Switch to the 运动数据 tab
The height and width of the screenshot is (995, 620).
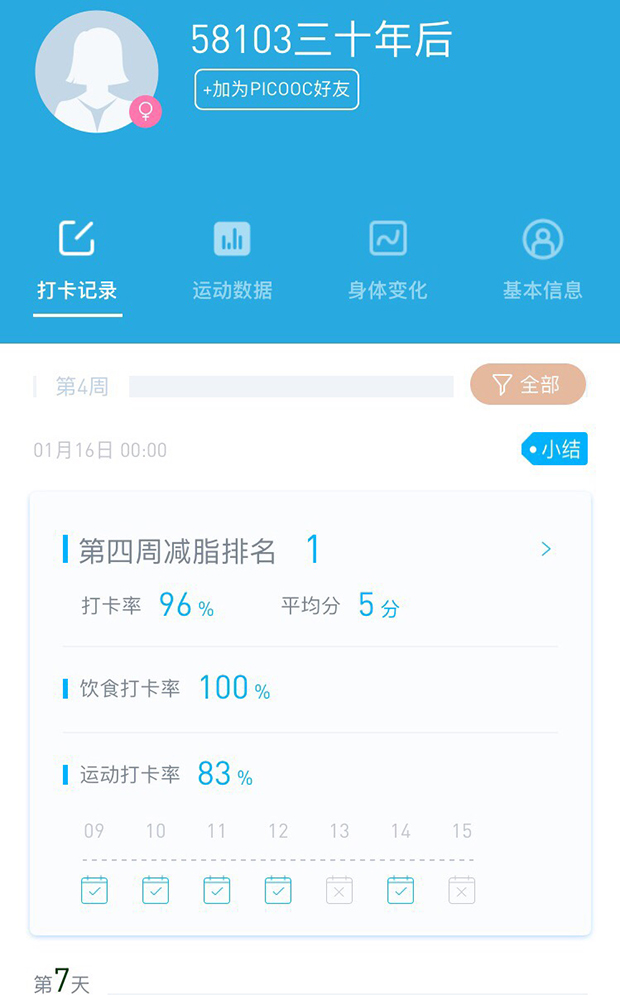pos(232,261)
